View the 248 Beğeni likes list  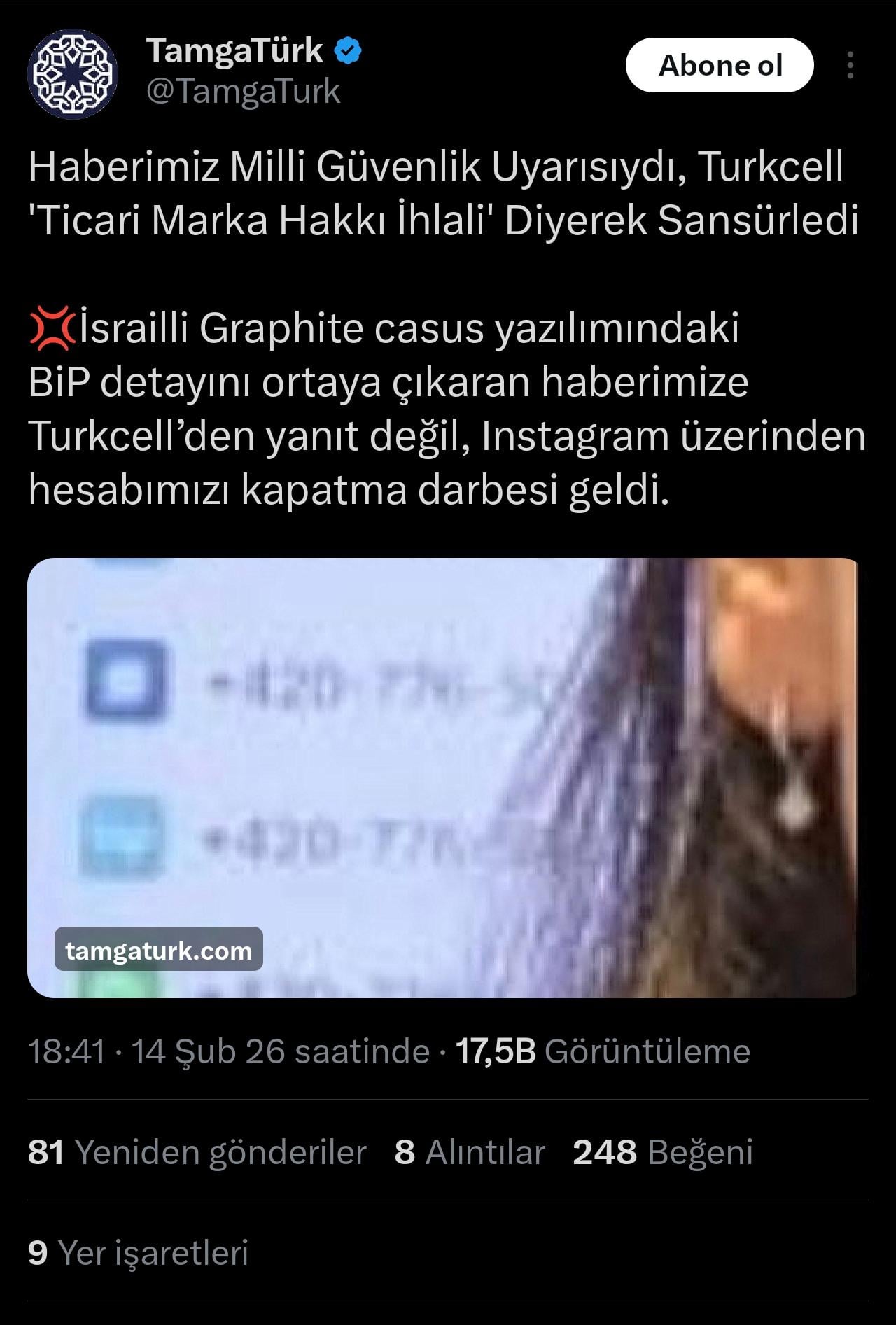pos(662,1152)
